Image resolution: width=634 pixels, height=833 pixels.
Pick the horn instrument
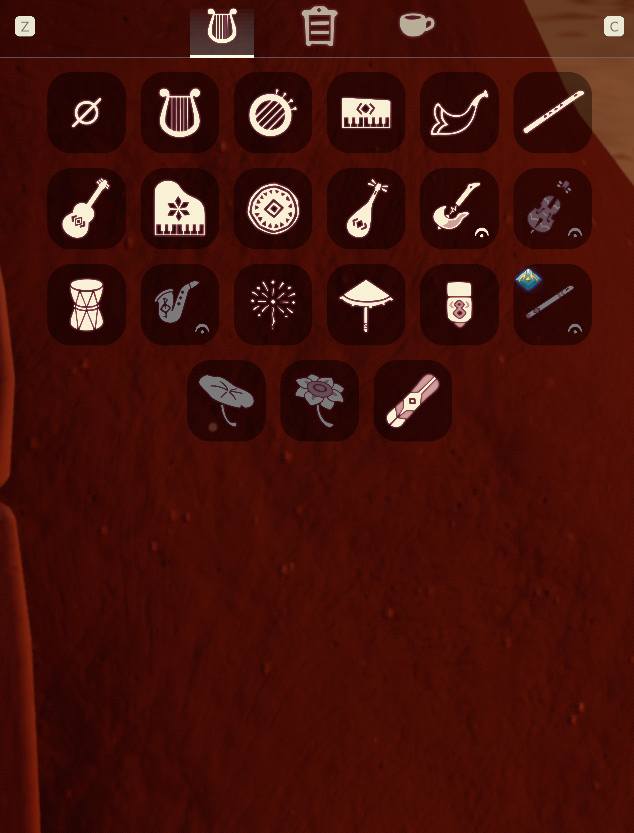pyautogui.click(x=459, y=113)
